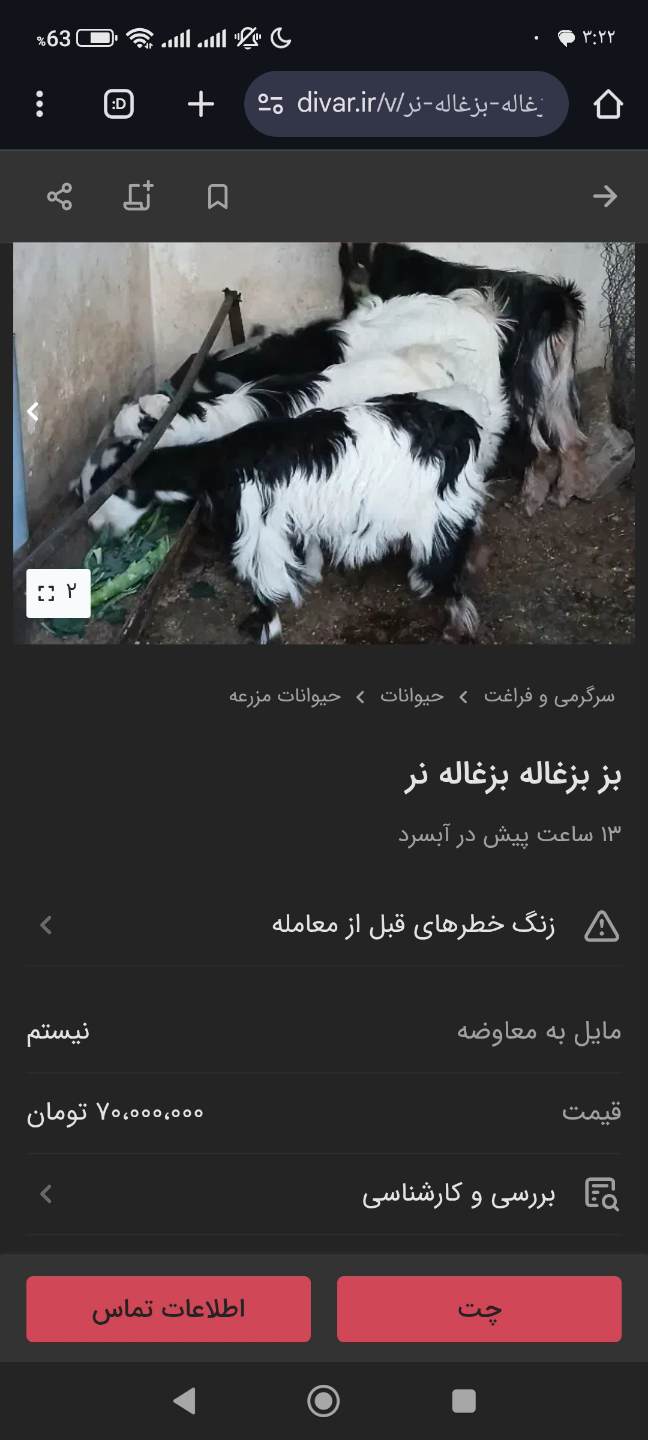Open the photo in fullscreen
The height and width of the screenshot is (1440, 648).
pos(58,593)
